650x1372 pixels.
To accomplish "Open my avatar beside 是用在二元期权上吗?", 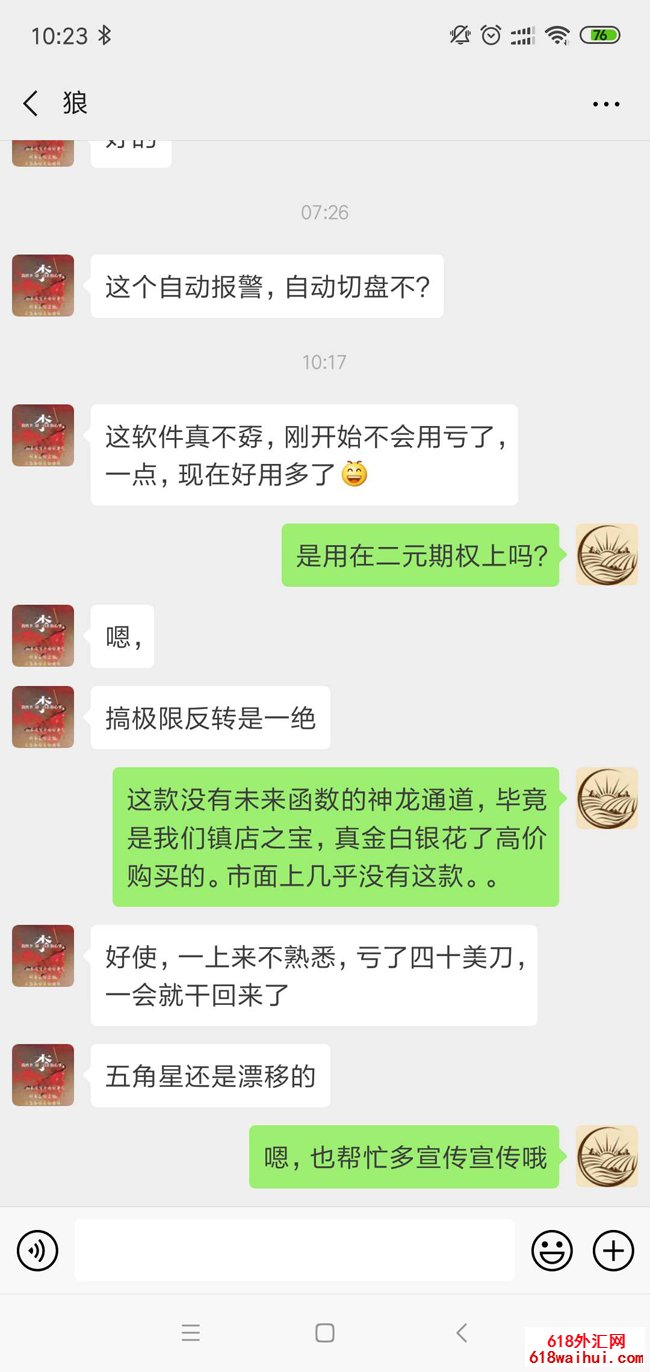I will pos(606,555).
